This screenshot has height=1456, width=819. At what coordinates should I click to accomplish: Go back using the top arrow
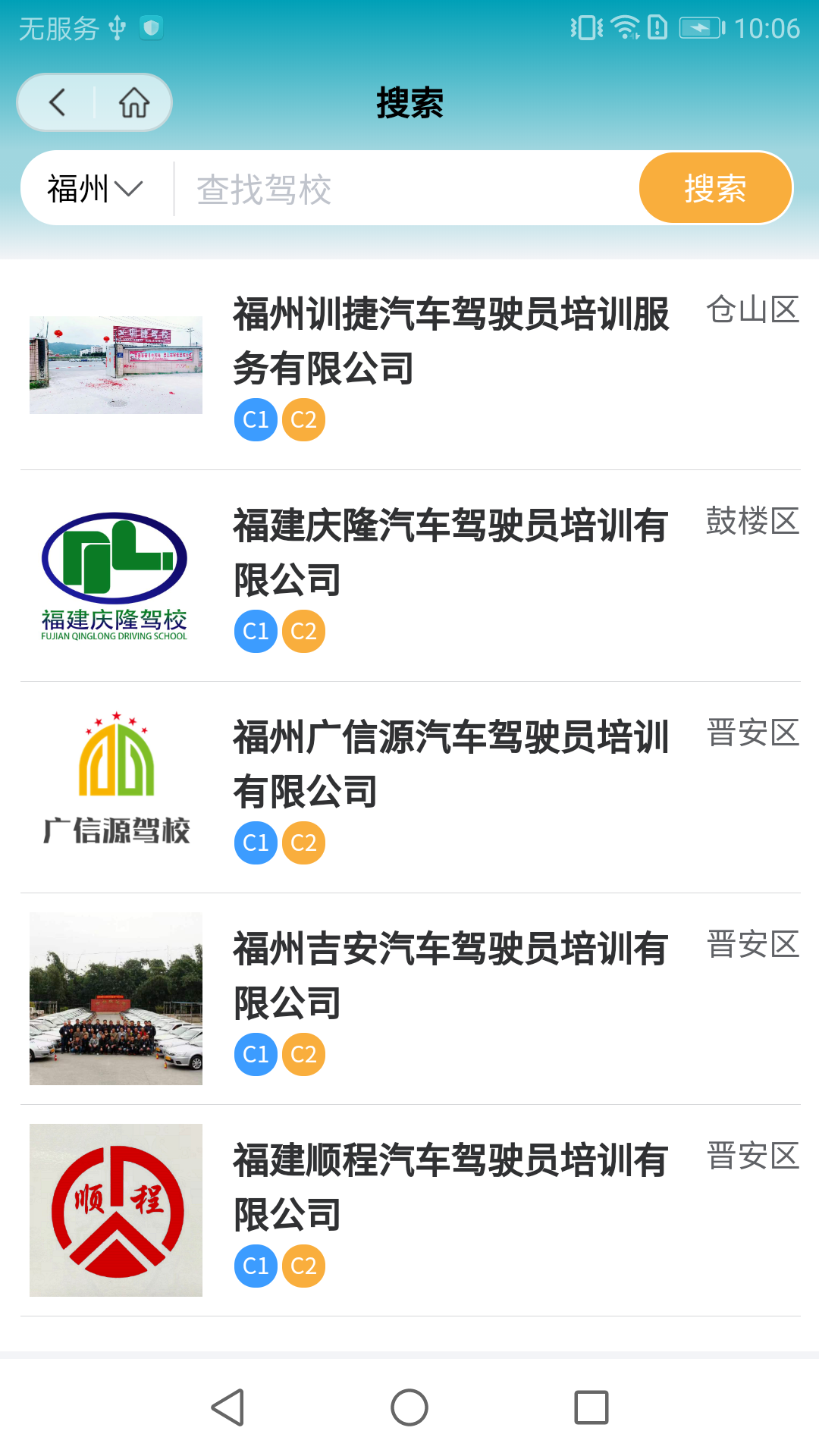[58, 102]
